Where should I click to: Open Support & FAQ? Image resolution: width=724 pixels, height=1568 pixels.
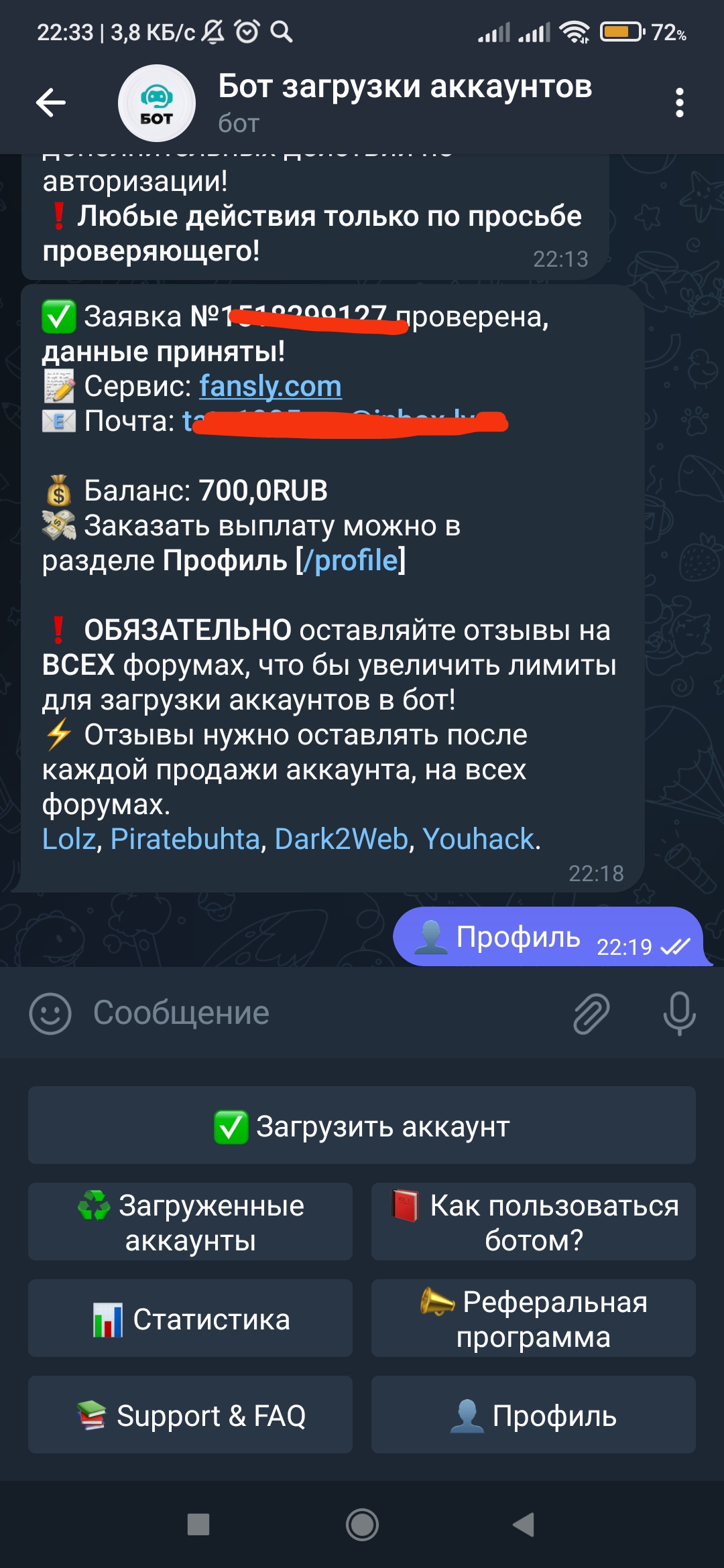point(190,1415)
